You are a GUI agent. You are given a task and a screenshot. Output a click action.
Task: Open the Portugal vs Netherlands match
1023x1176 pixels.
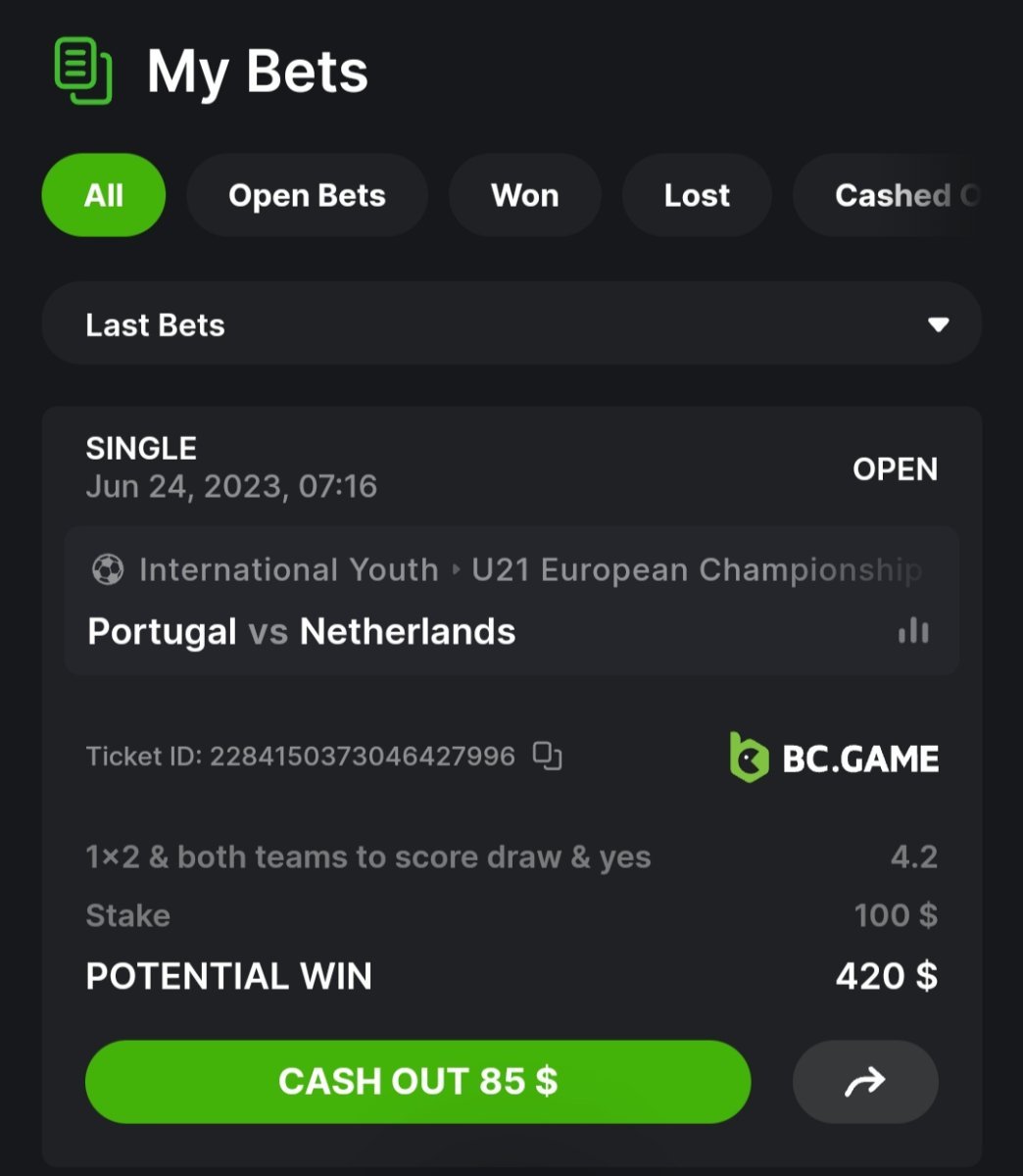pyautogui.click(x=302, y=632)
